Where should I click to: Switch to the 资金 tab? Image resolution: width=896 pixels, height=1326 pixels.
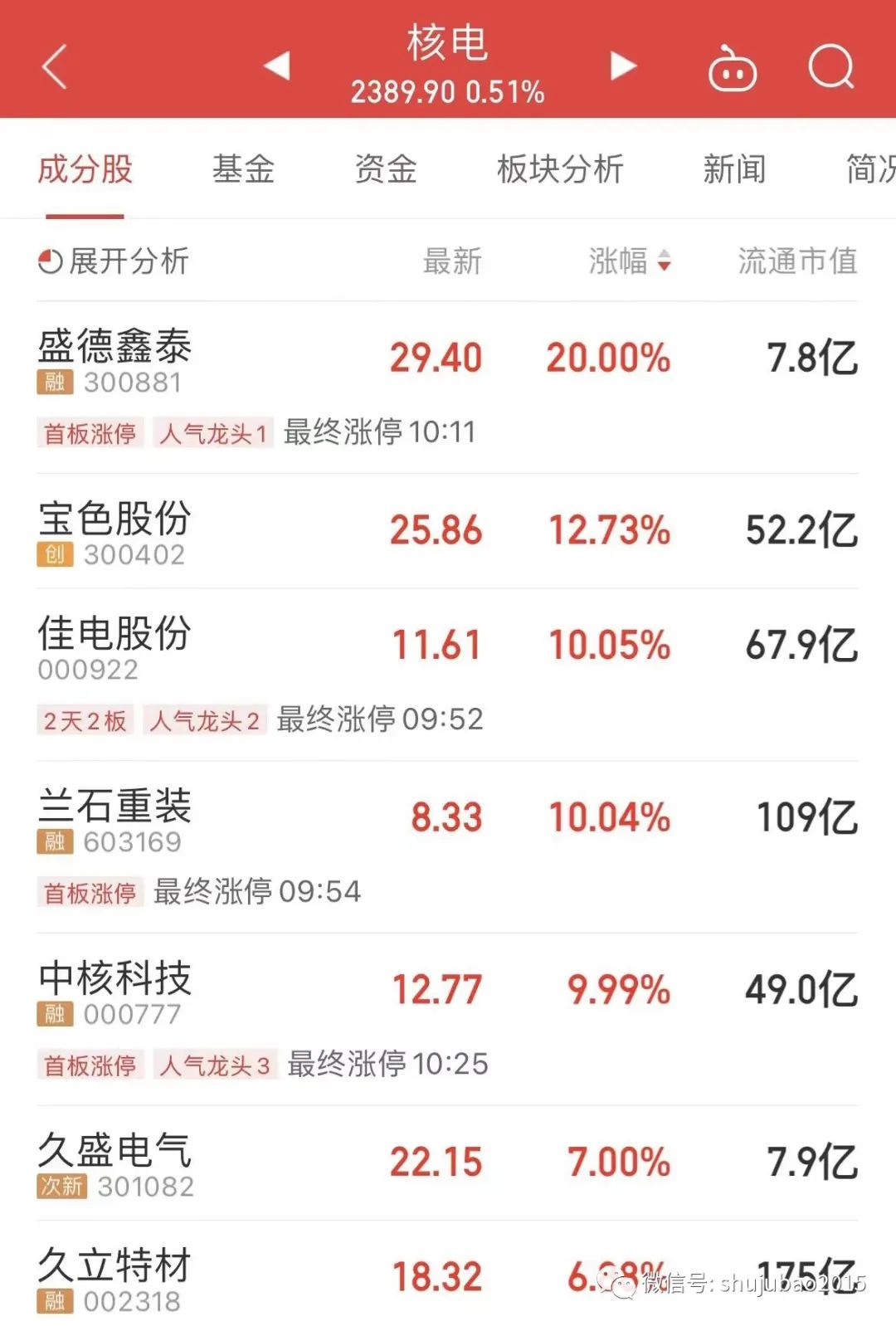coord(386,169)
